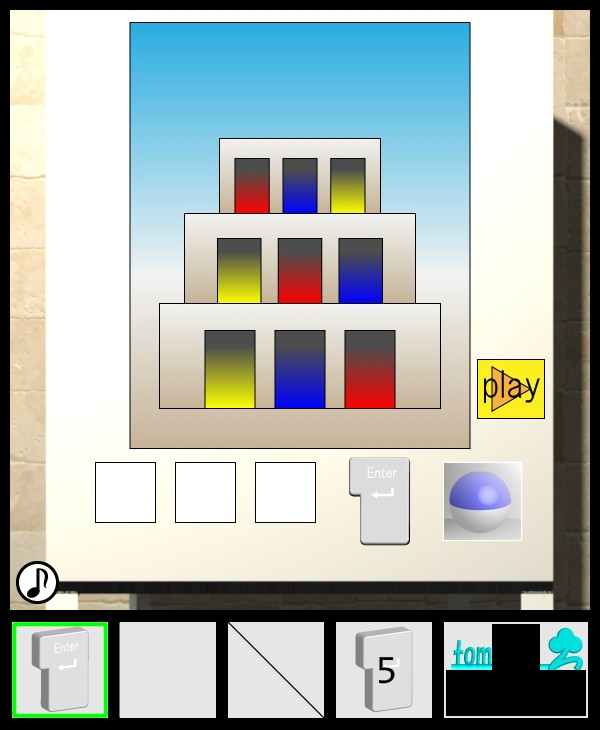Select the third empty answer box
Screen dimensions: 600x730
click(285, 492)
